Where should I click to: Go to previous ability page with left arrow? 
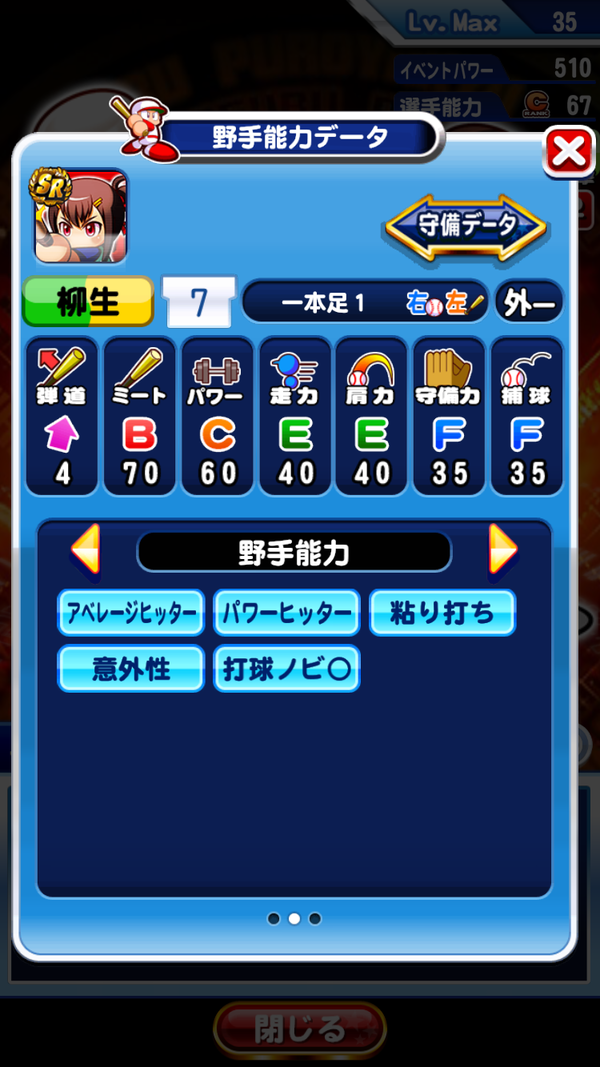(x=85, y=549)
